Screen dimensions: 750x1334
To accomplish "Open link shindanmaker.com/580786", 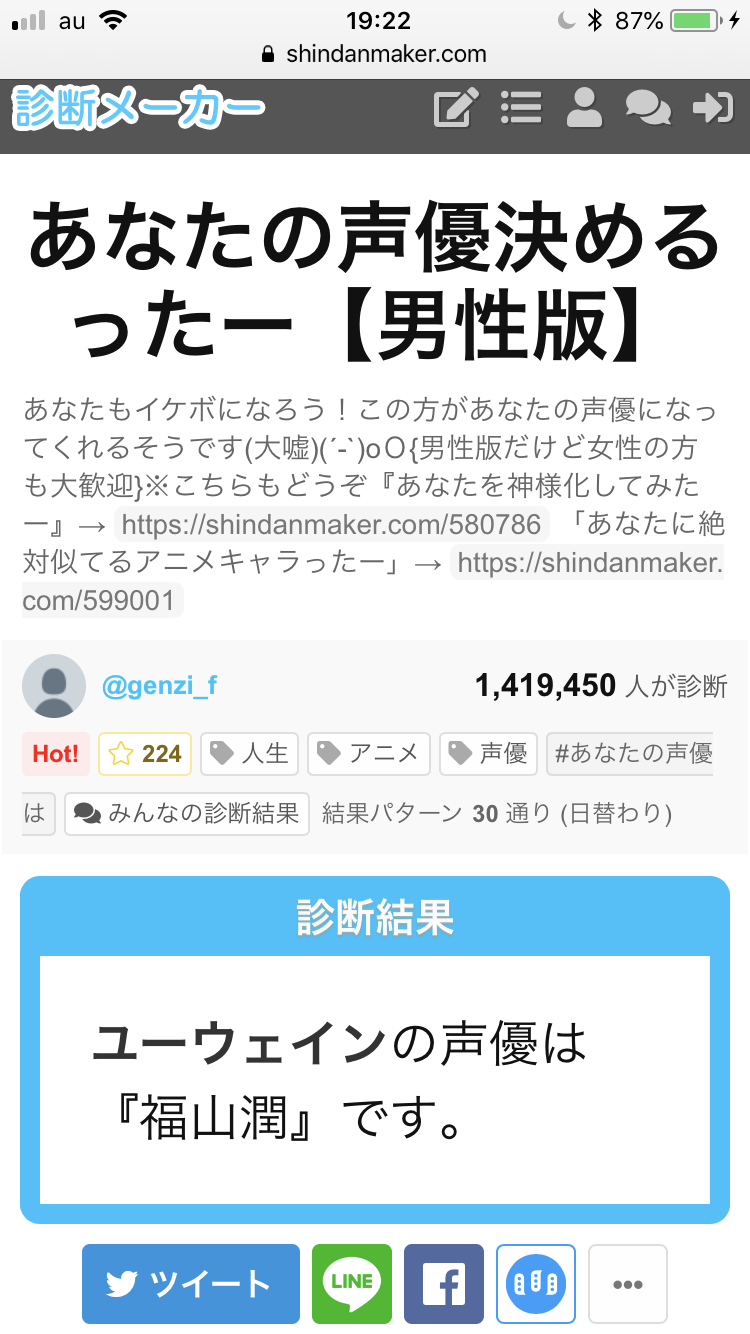I will (332, 523).
